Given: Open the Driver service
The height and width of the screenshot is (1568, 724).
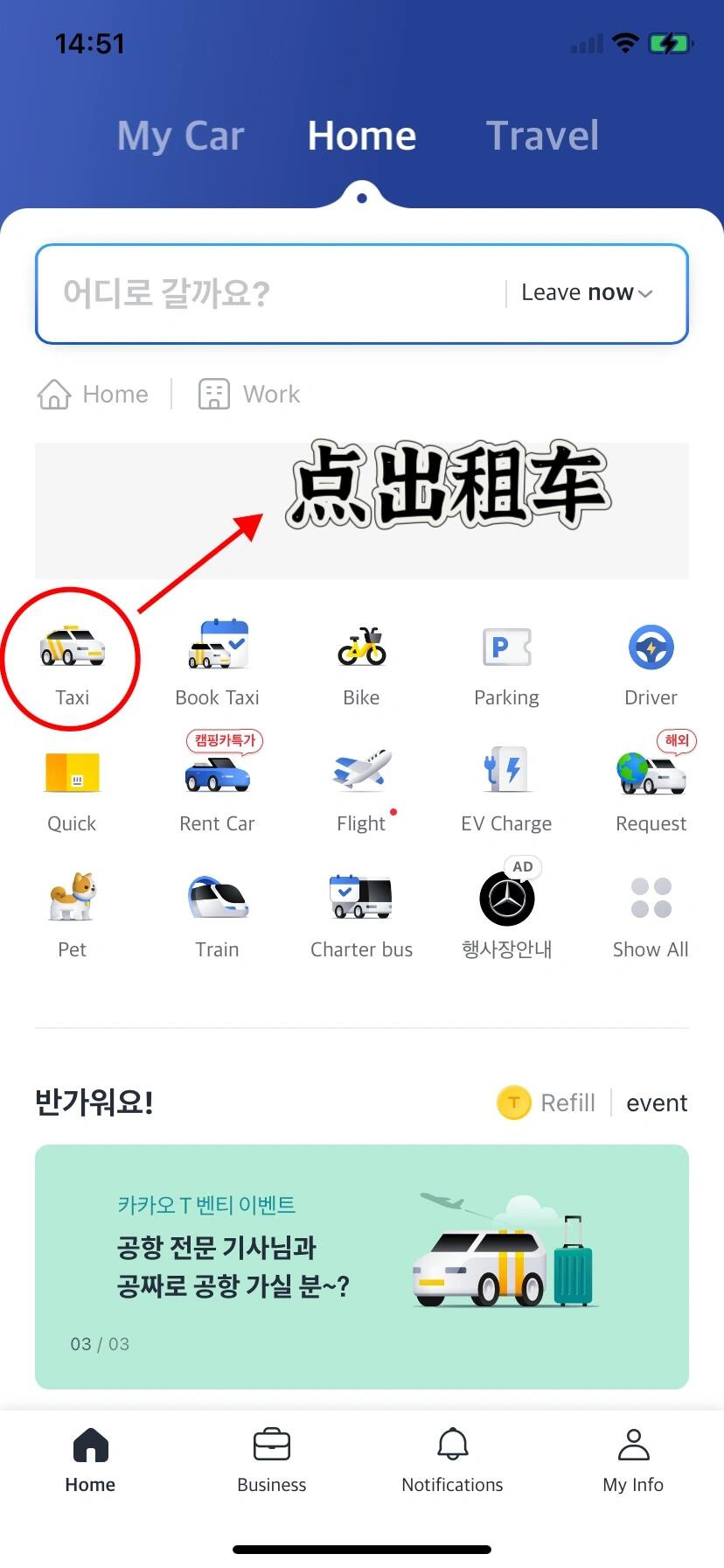Looking at the screenshot, I should click(651, 661).
